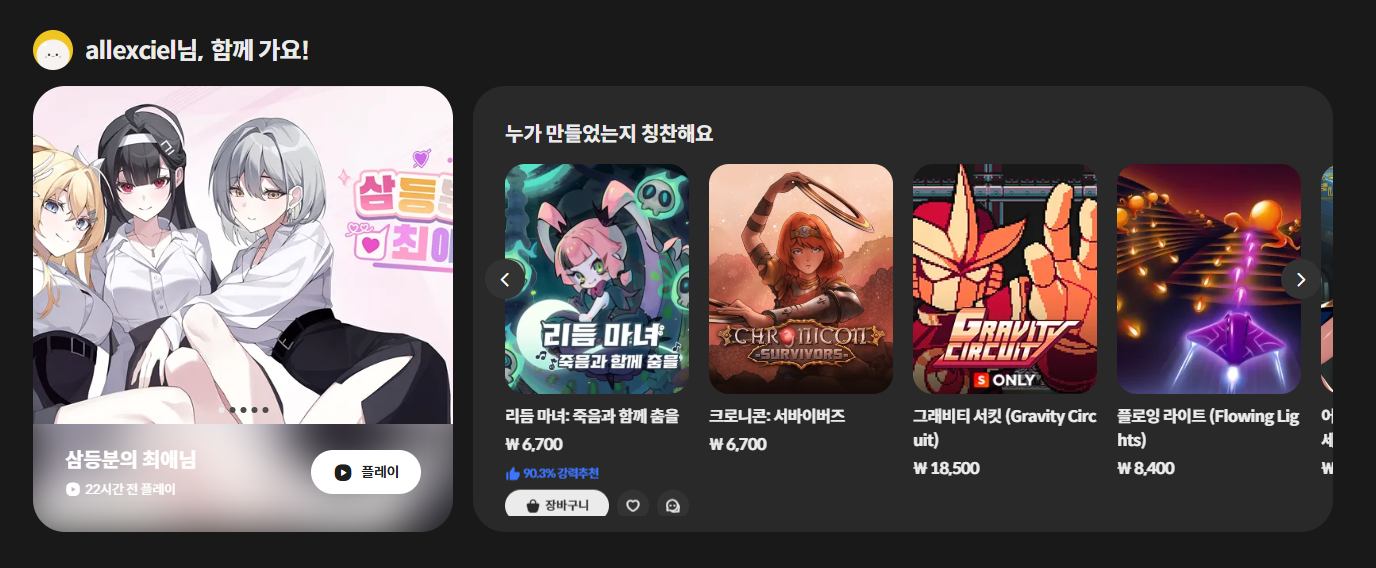Tap the chat bubble icon beside the heart
Viewport: 1376px width, 568px height.
click(x=673, y=505)
